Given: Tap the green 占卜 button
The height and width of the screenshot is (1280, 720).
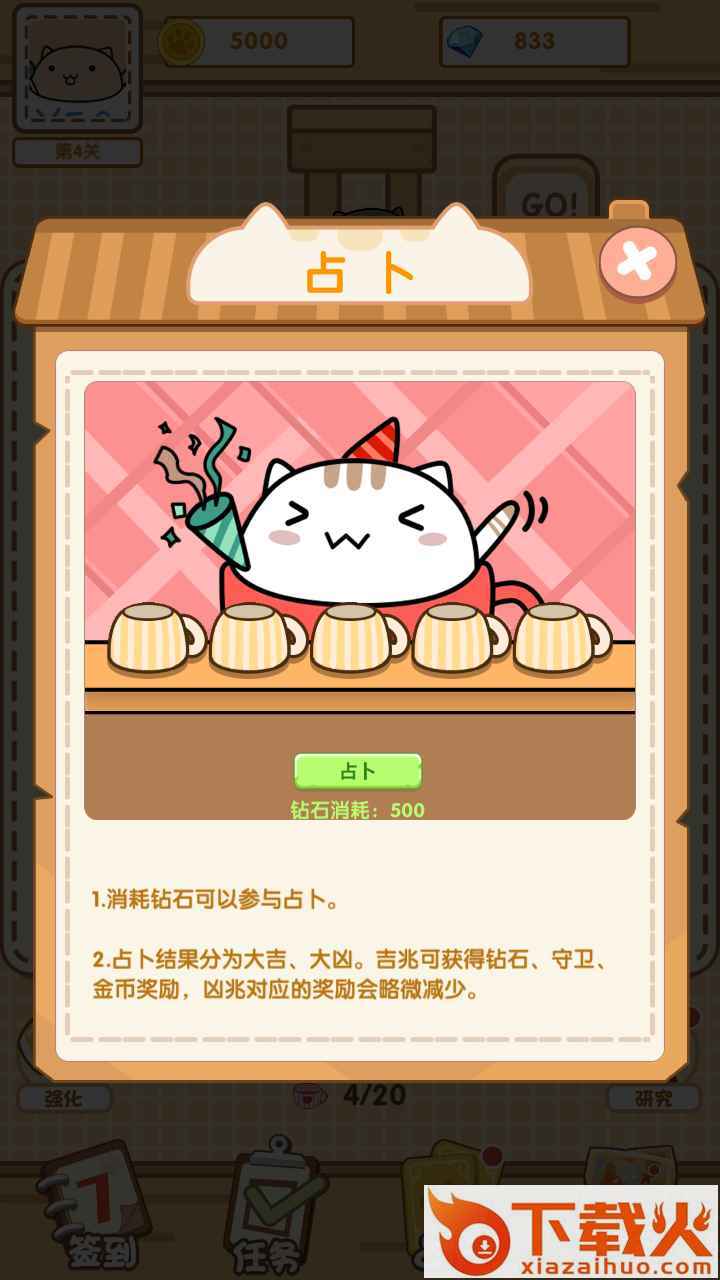Looking at the screenshot, I should tap(357, 771).
